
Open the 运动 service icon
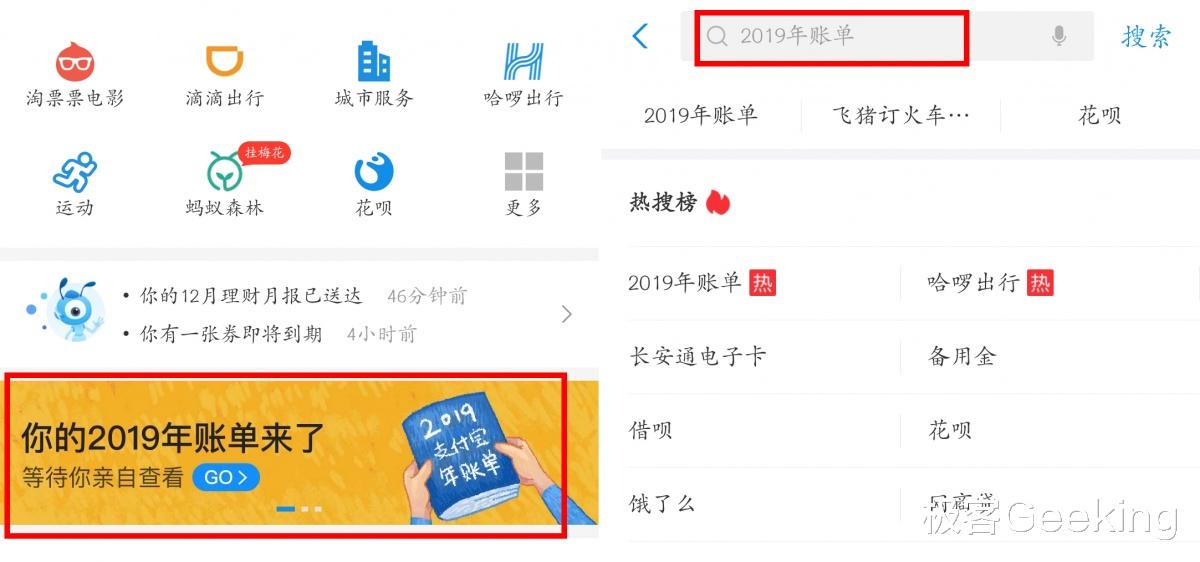coord(75,183)
